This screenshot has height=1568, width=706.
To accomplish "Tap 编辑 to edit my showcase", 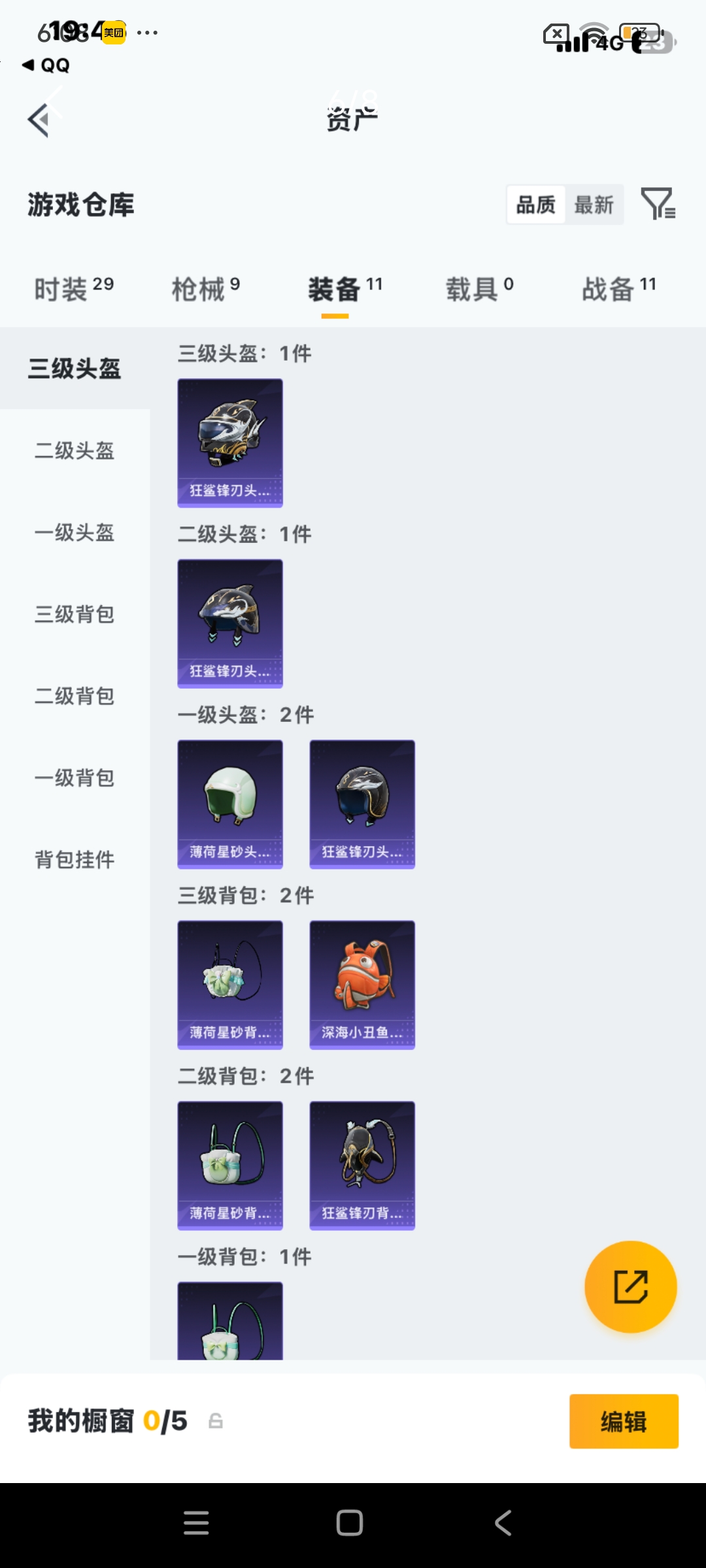I will tap(624, 1421).
